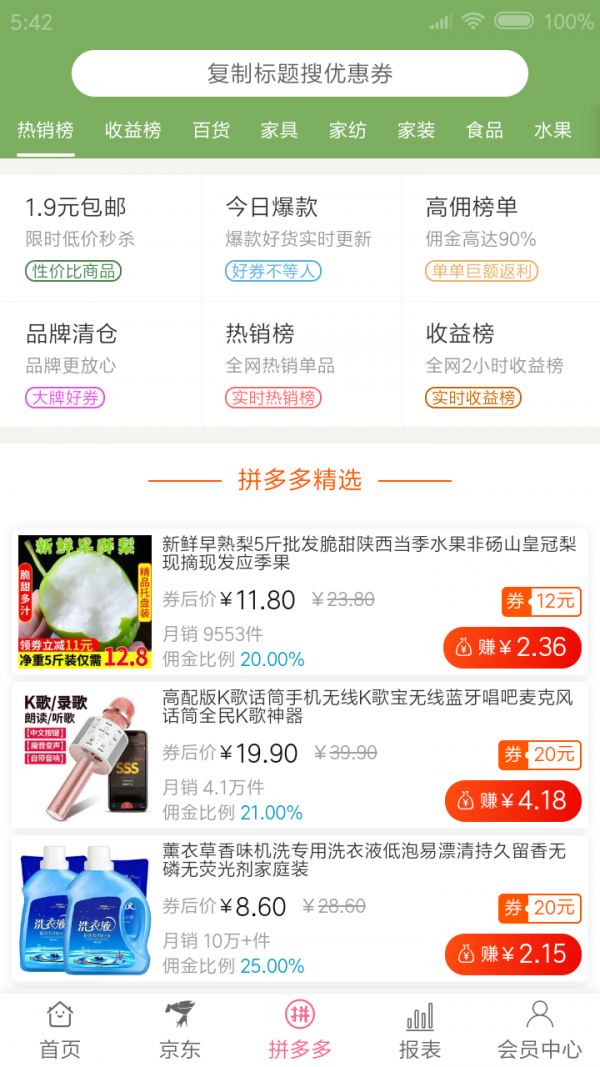Open the 1.9元包邮 section
The height and width of the screenshot is (1067, 600).
click(x=100, y=238)
